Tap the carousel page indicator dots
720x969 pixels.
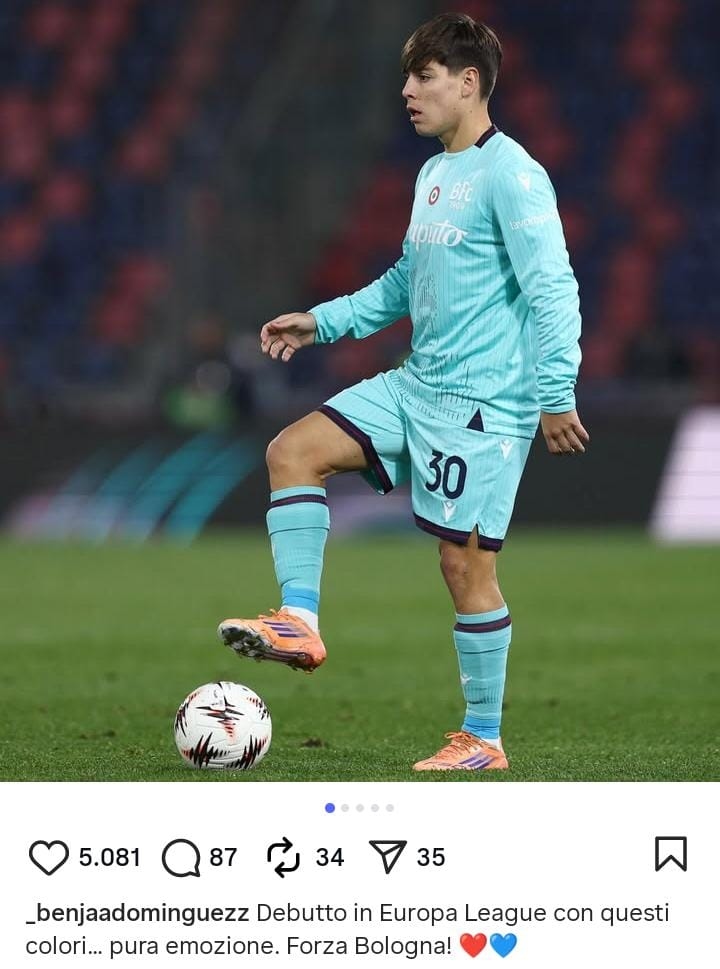coord(359,808)
